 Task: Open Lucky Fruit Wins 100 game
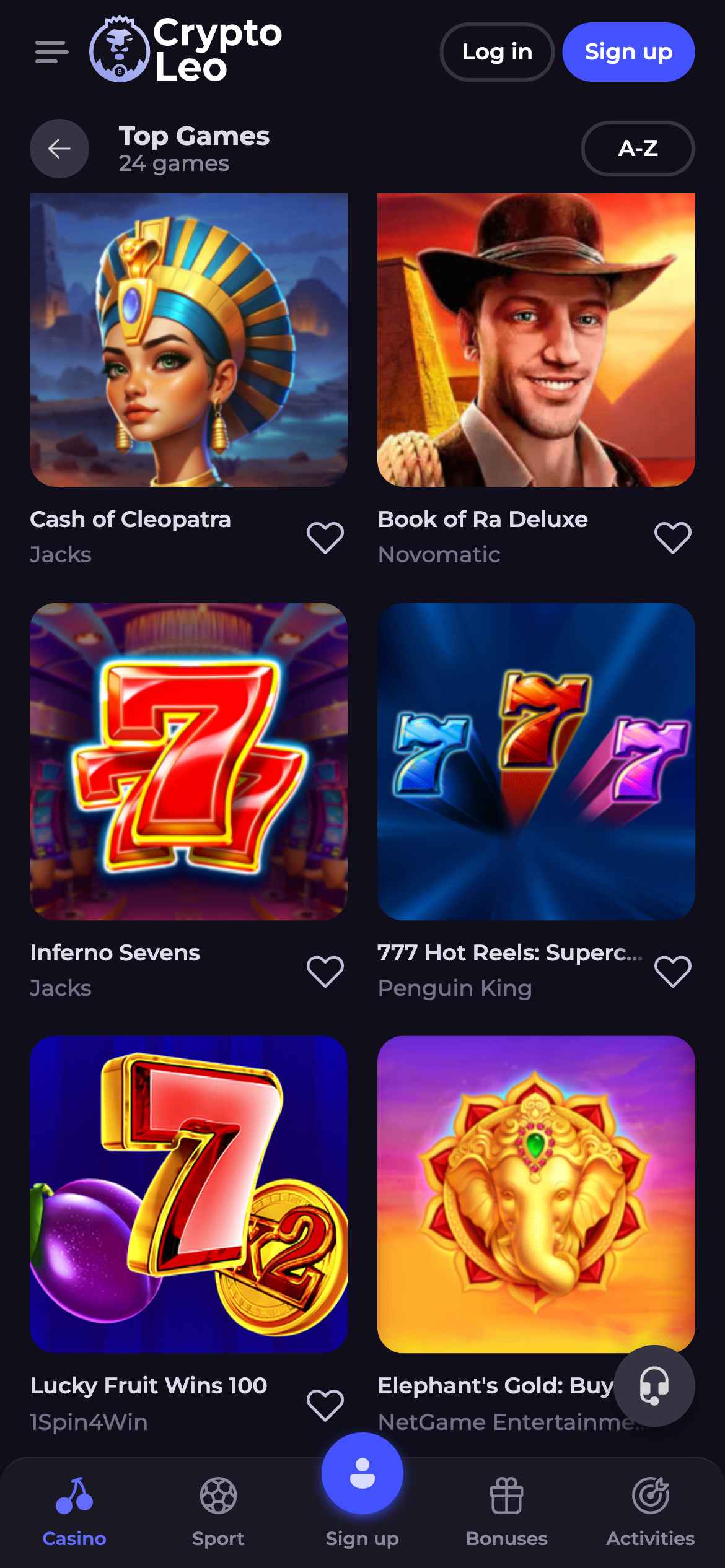[x=188, y=1194]
